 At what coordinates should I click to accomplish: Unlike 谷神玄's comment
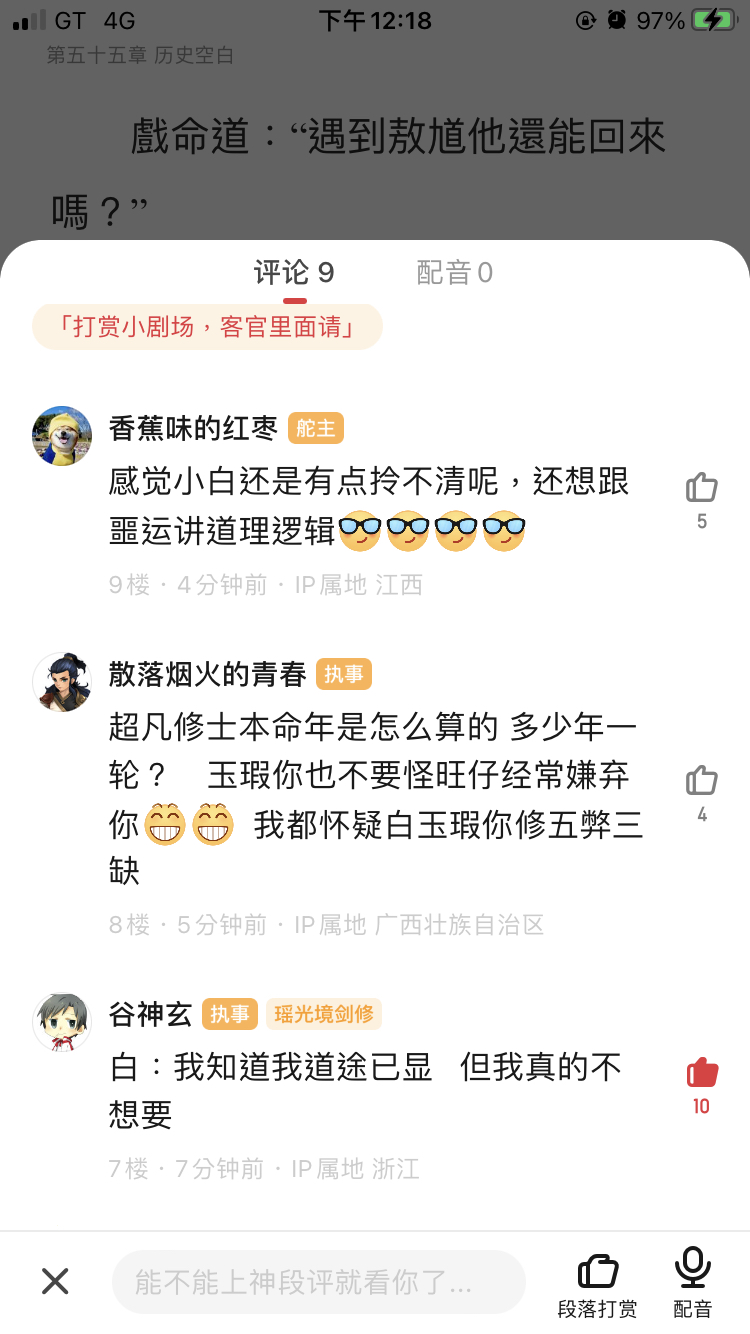(x=701, y=1073)
